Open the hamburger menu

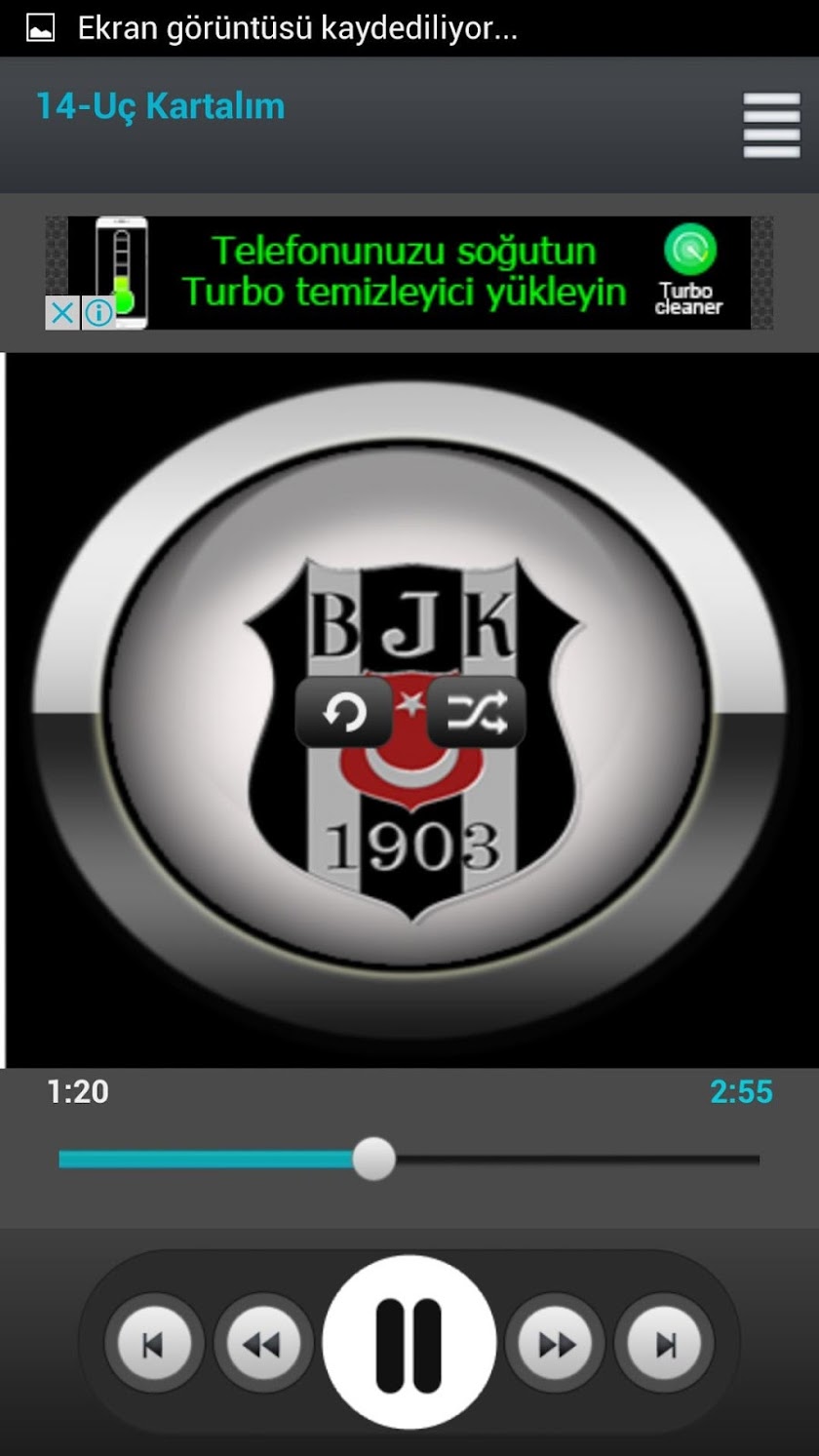770,126
